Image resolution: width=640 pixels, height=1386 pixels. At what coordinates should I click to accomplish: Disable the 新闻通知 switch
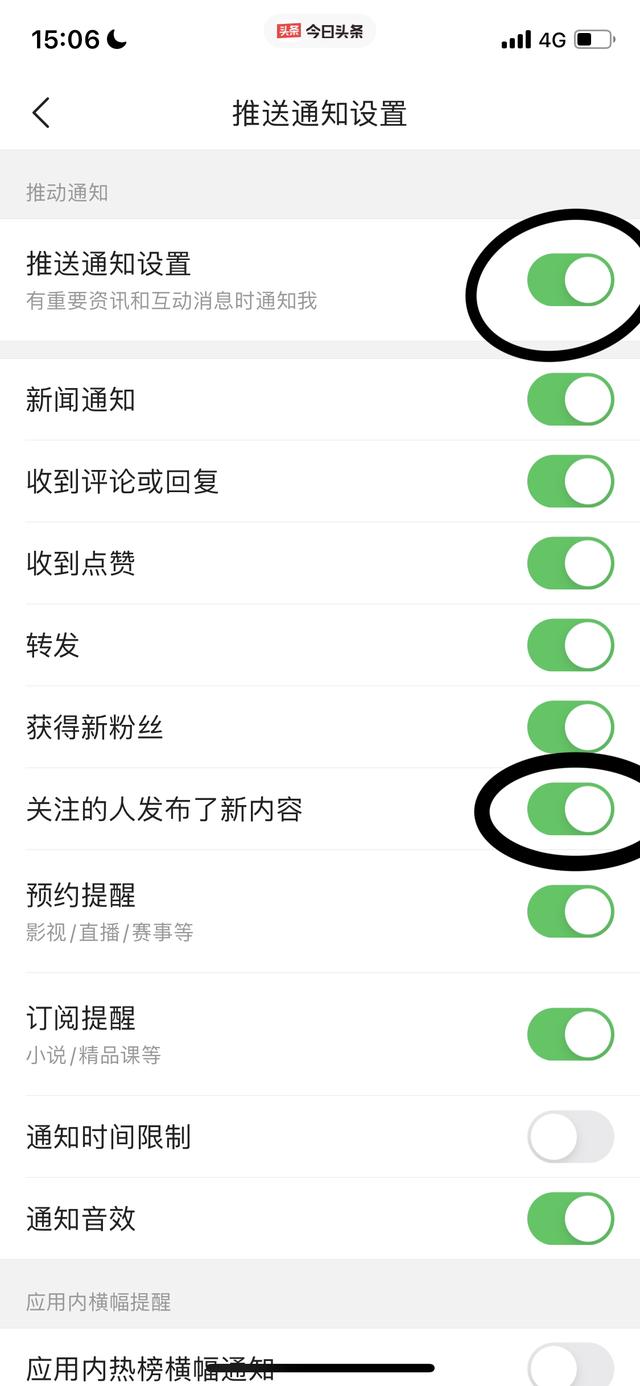[x=570, y=400]
